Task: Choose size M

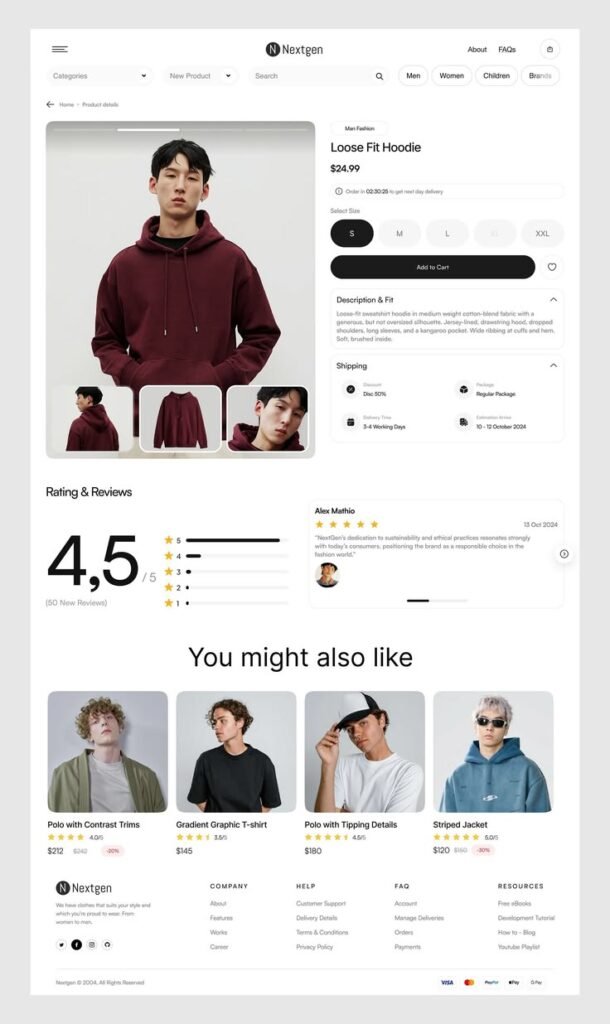Action: coord(399,233)
